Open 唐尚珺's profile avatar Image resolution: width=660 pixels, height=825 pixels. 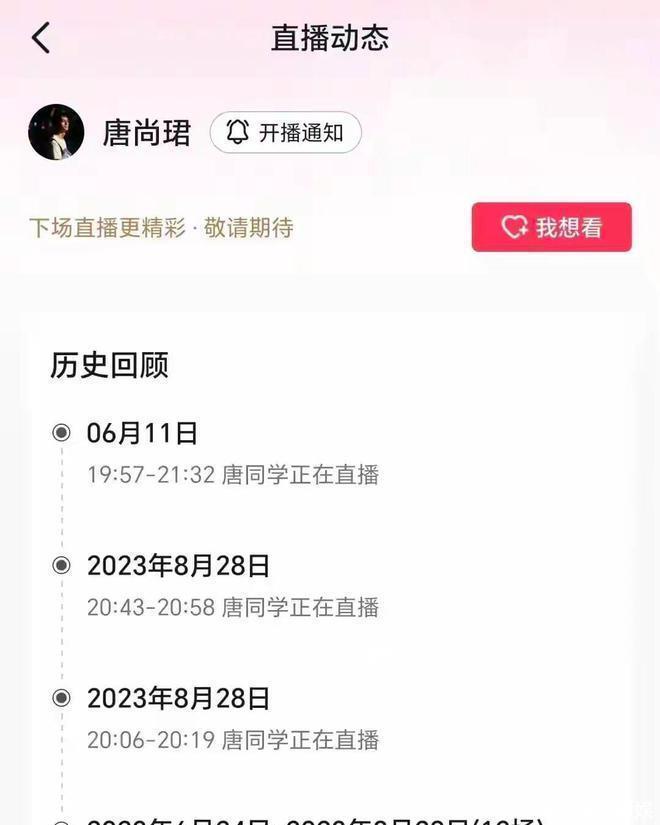[56, 132]
